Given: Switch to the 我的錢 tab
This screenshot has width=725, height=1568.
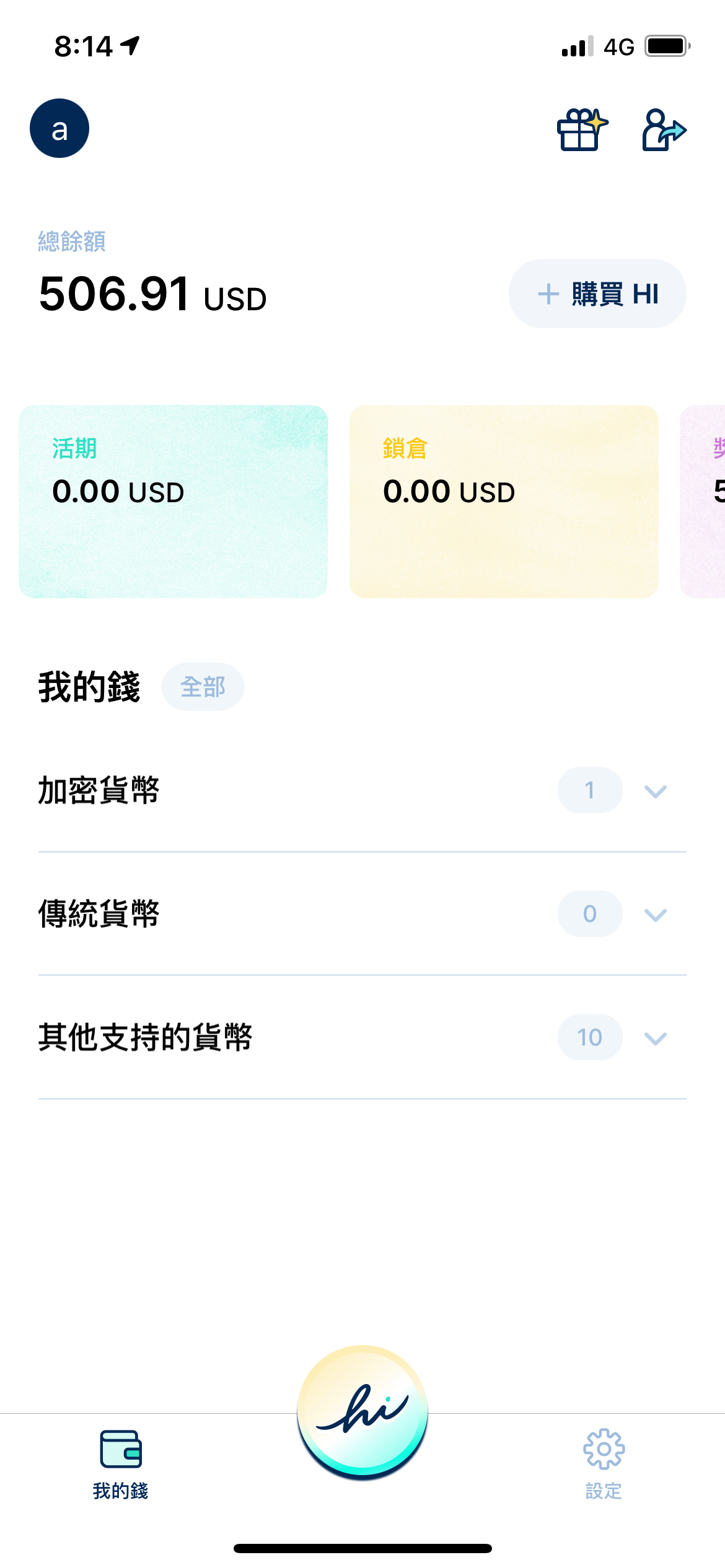Looking at the screenshot, I should (x=121, y=1464).
